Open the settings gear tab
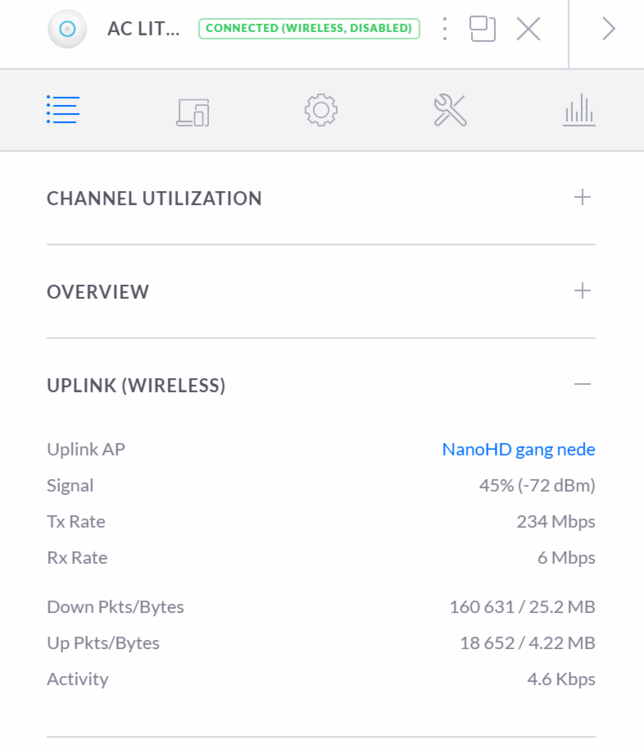The width and height of the screenshot is (644, 750). (321, 110)
